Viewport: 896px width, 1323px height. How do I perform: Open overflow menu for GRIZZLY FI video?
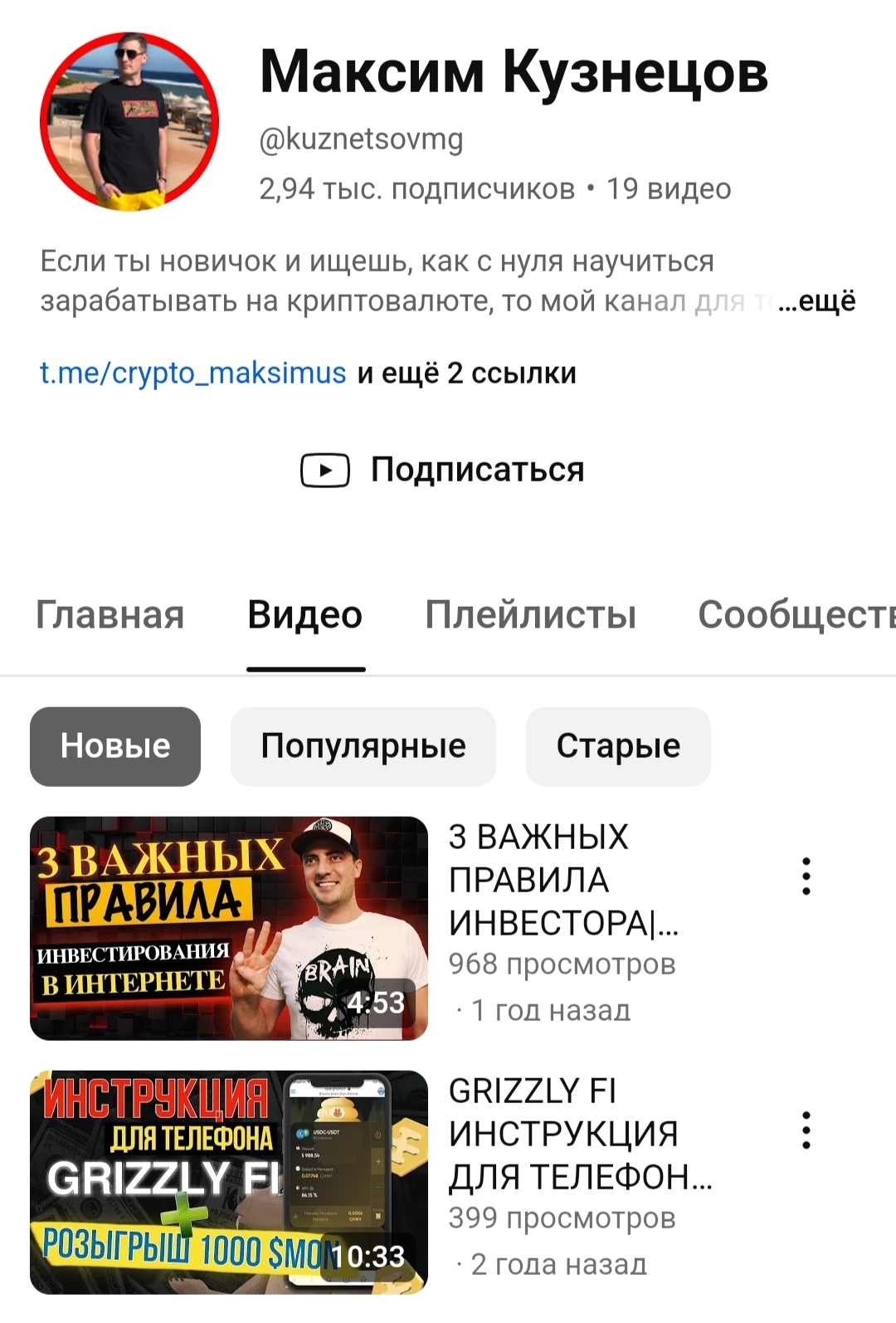[806, 1130]
